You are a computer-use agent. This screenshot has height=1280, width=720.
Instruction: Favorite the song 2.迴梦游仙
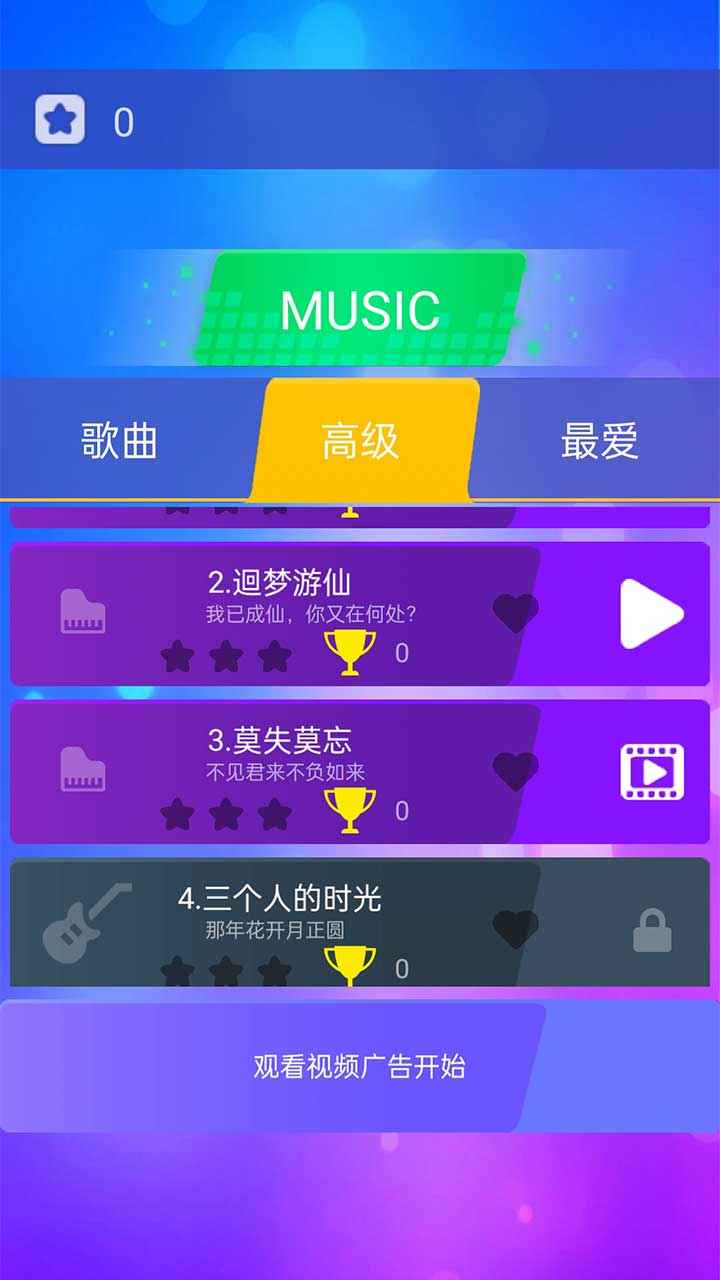[515, 613]
